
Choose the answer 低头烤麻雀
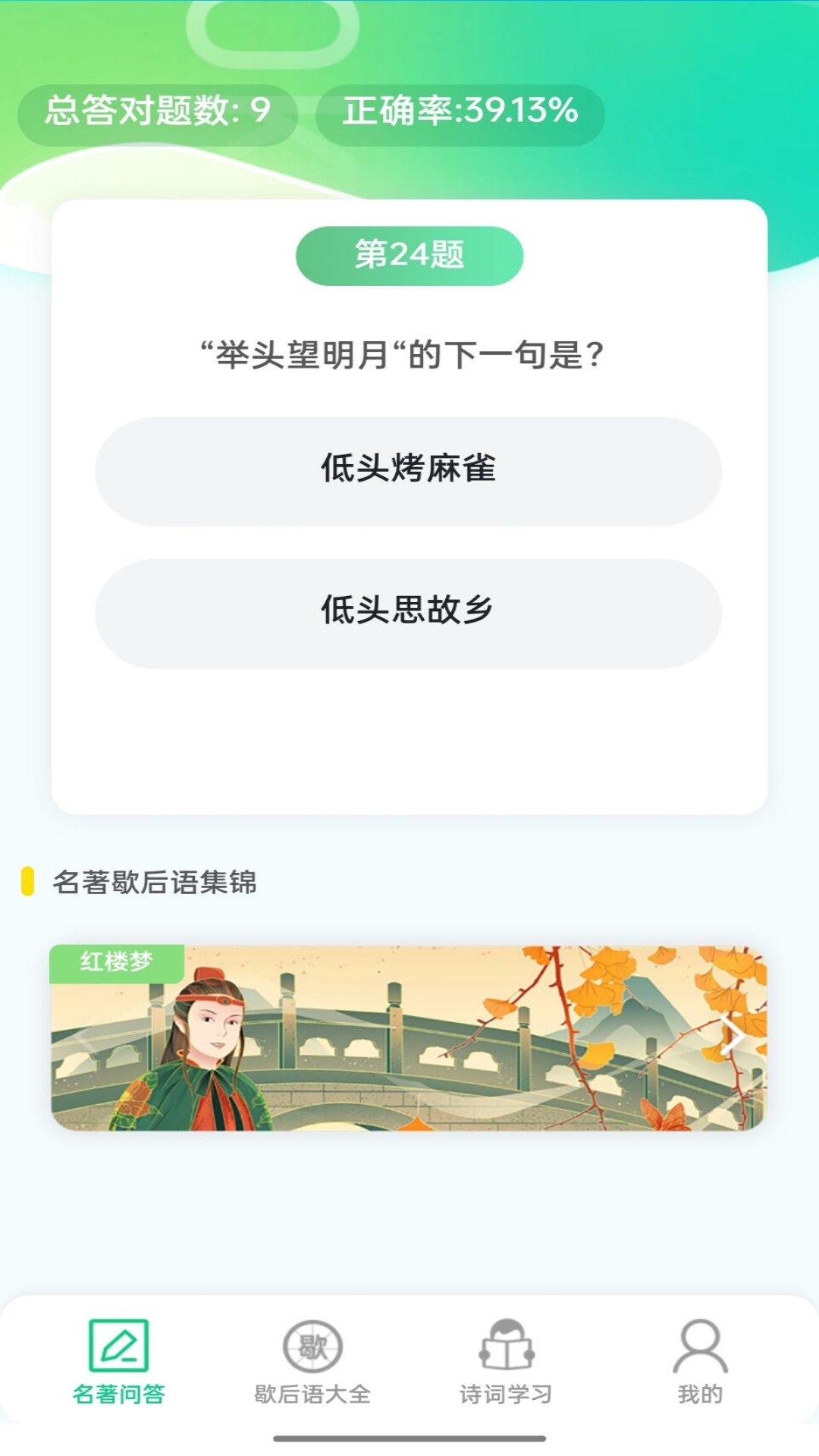(408, 470)
